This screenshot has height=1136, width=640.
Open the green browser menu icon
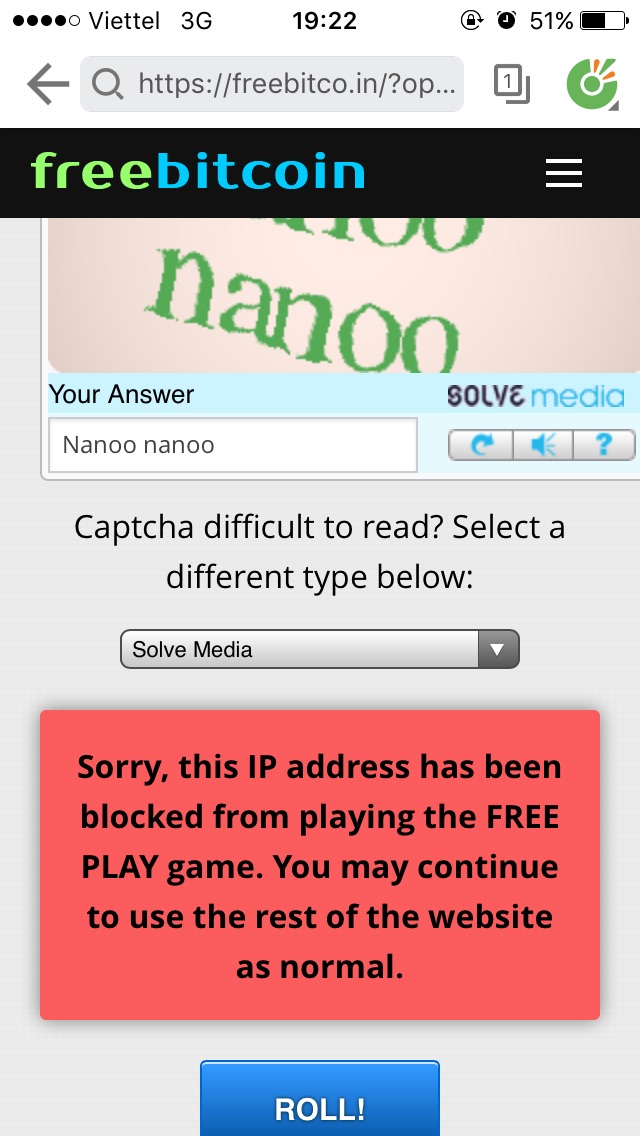coord(591,84)
